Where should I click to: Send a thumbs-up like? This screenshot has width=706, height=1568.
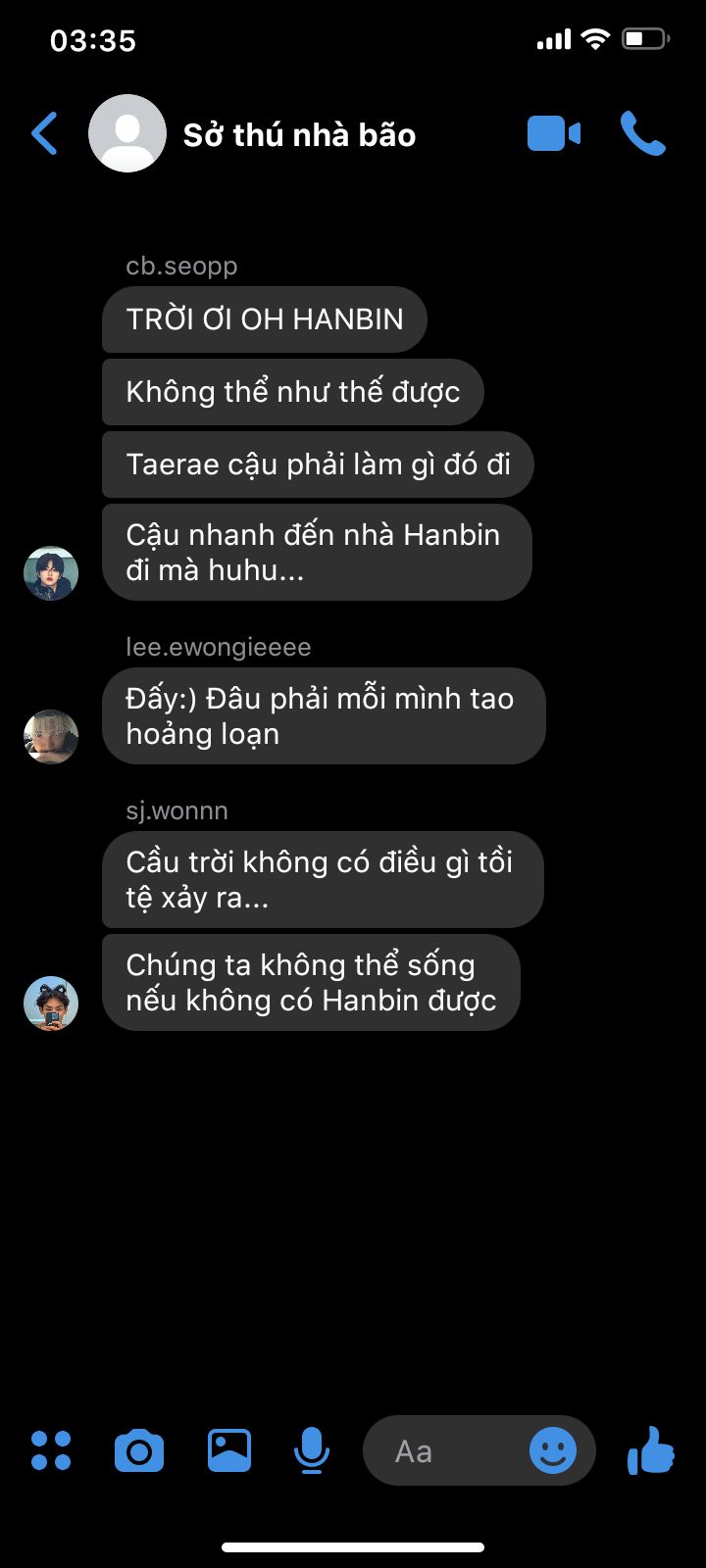point(651,1450)
